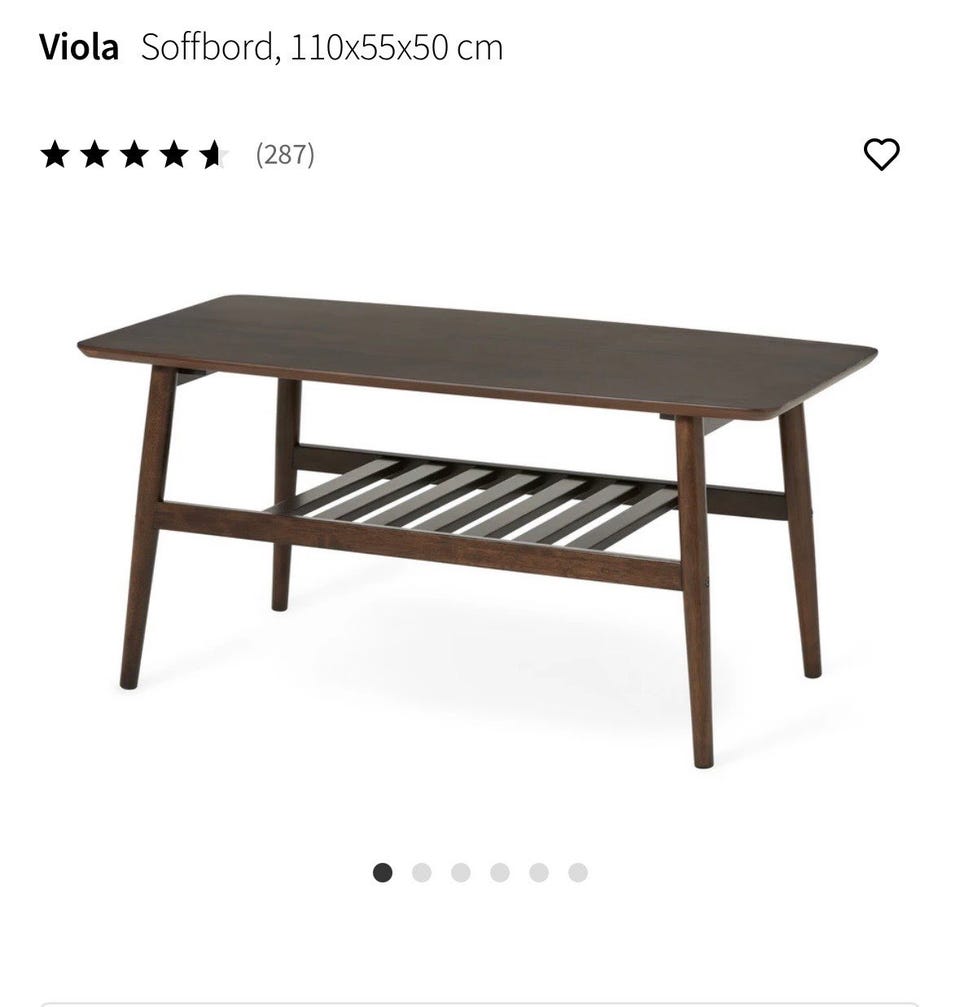Open reviews by clicking (287)
The image size is (960, 1007).
click(x=286, y=155)
